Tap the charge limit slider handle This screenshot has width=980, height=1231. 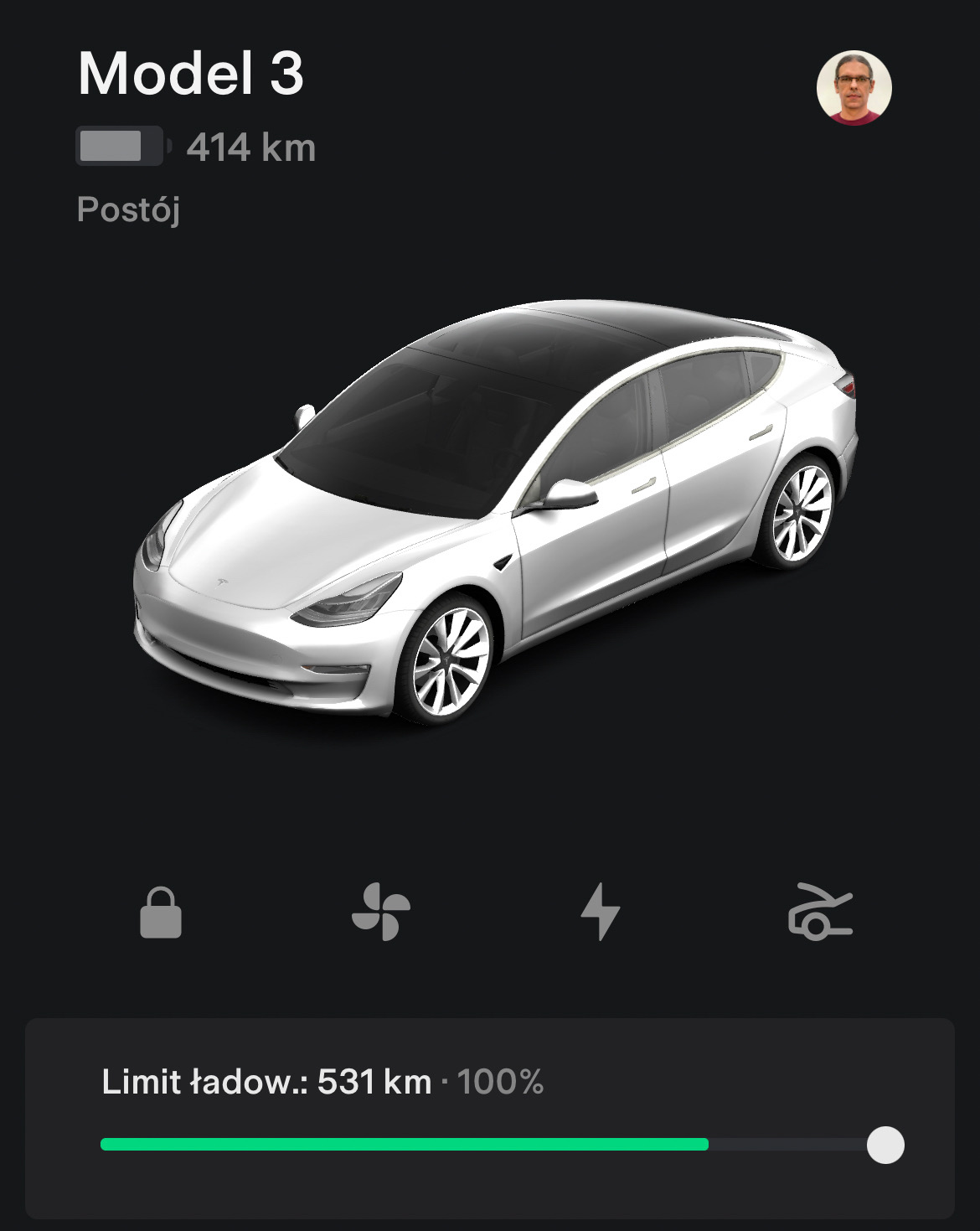tap(885, 1145)
